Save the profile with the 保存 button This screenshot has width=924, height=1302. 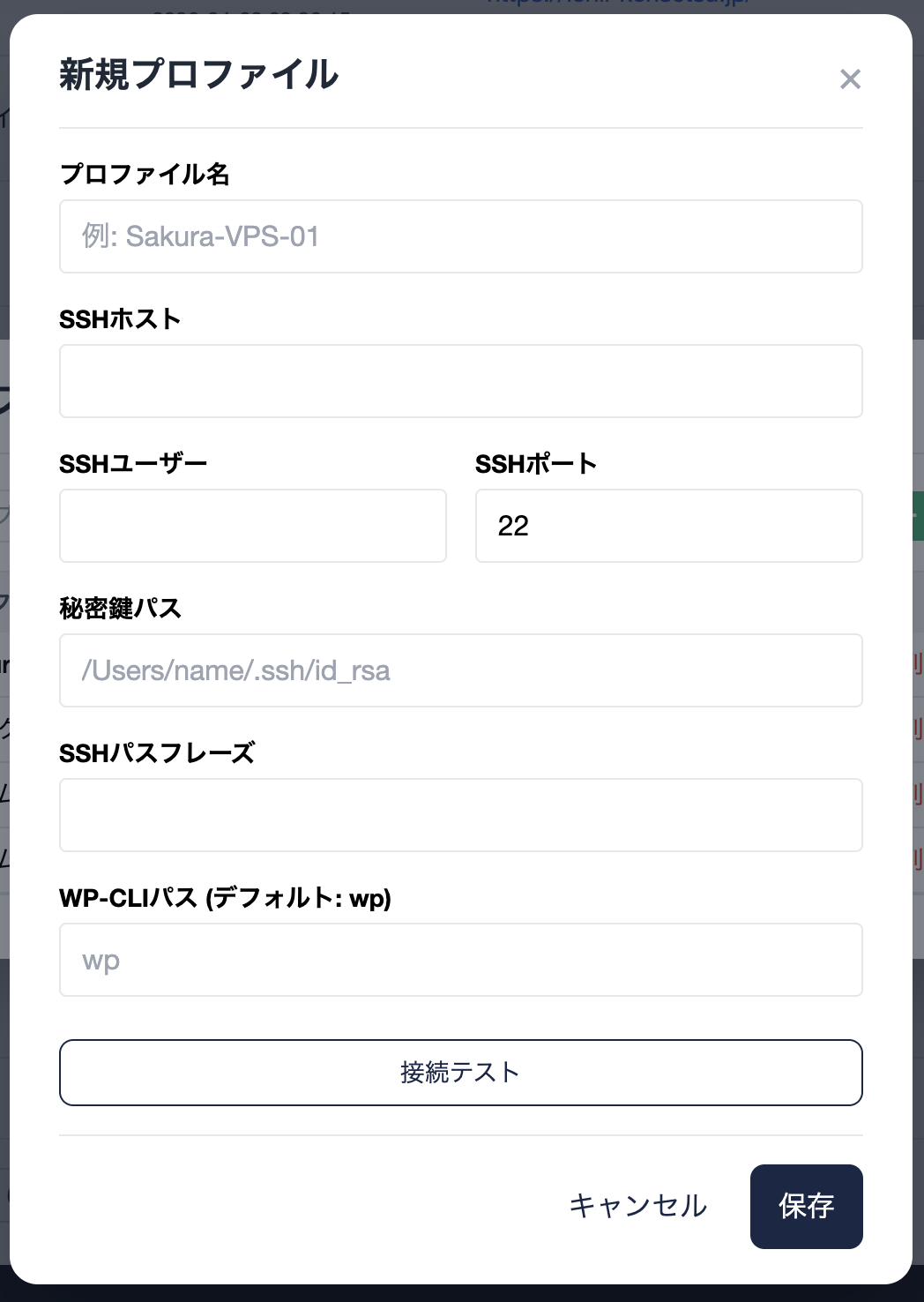pos(805,1206)
